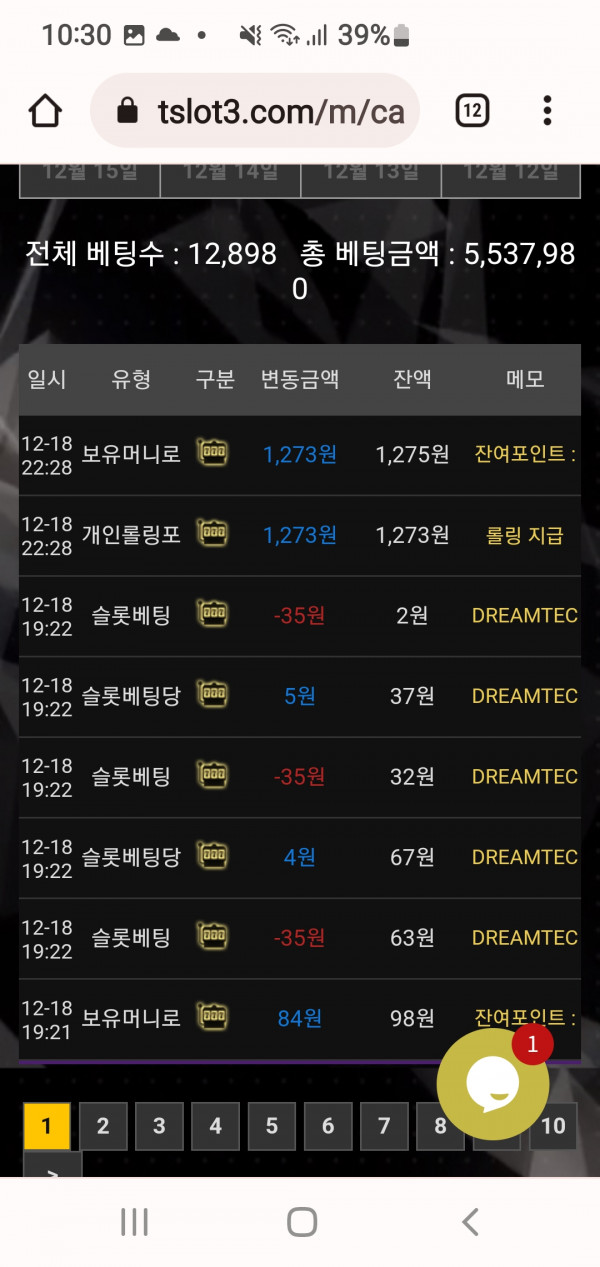Jump to page 5
This screenshot has width=600, height=1267.
272,1127
